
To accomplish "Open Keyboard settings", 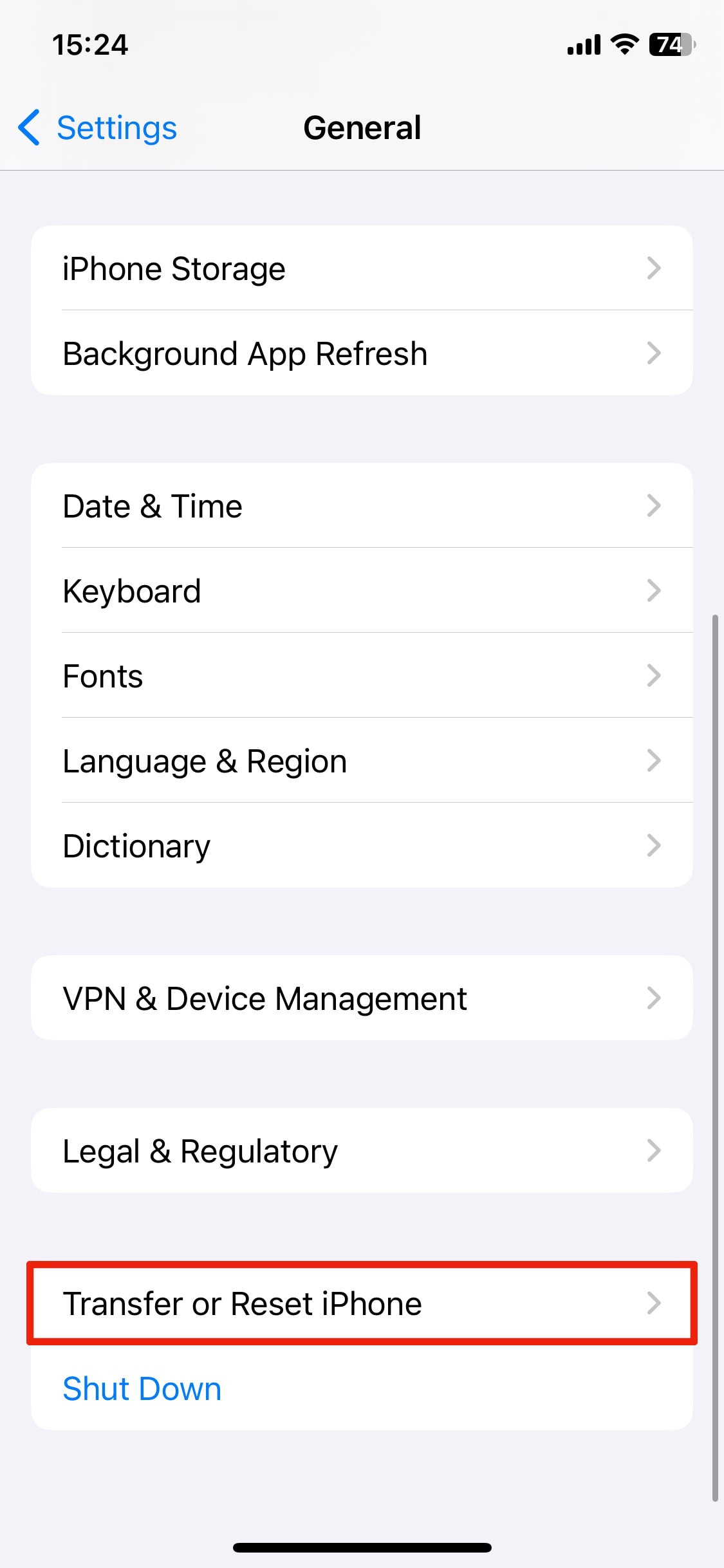I will click(x=360, y=591).
